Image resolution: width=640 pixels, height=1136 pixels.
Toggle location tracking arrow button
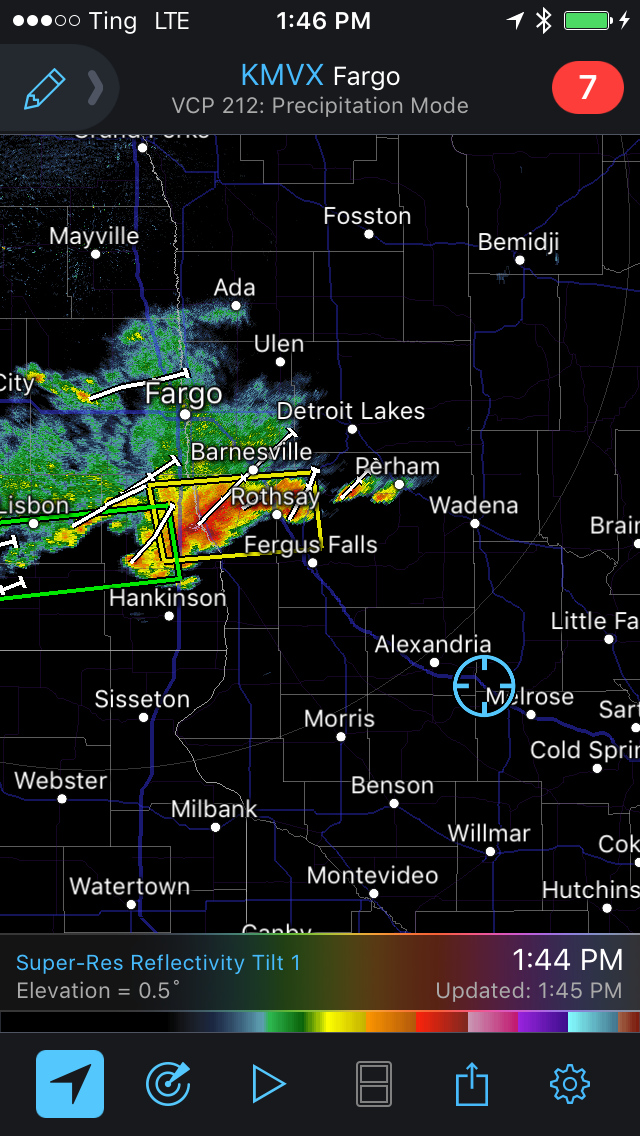(x=70, y=1084)
